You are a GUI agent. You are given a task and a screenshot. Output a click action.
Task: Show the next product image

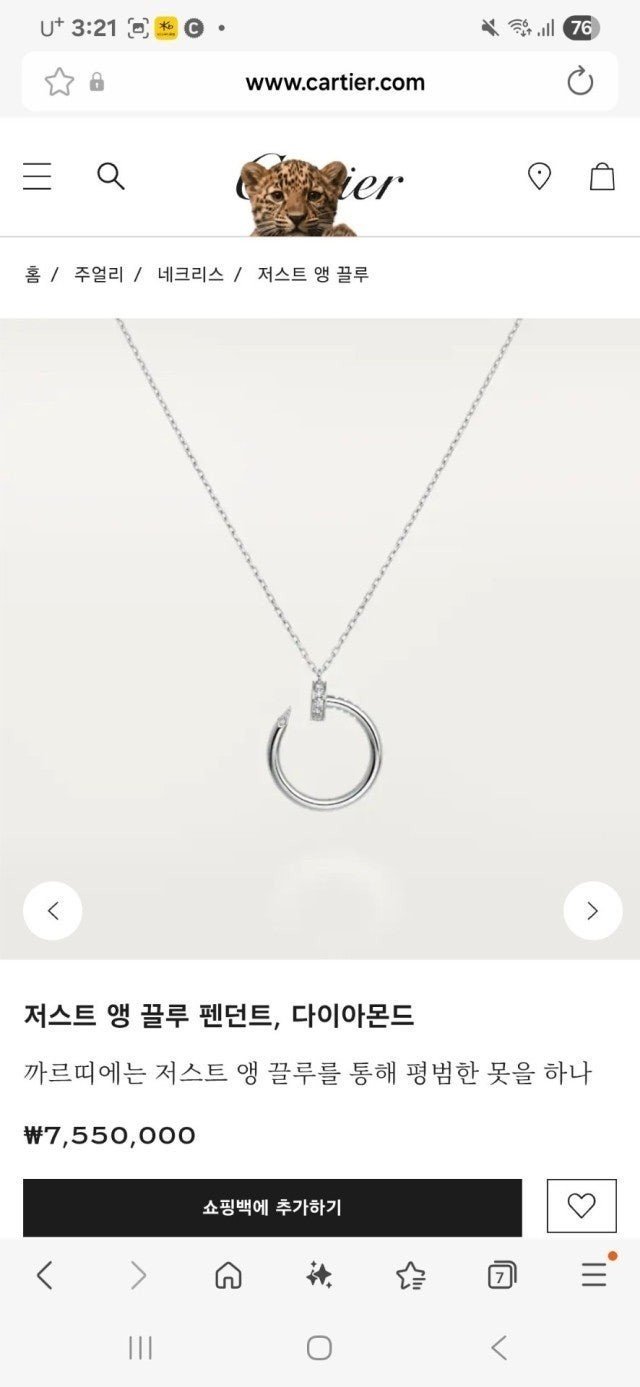point(592,910)
